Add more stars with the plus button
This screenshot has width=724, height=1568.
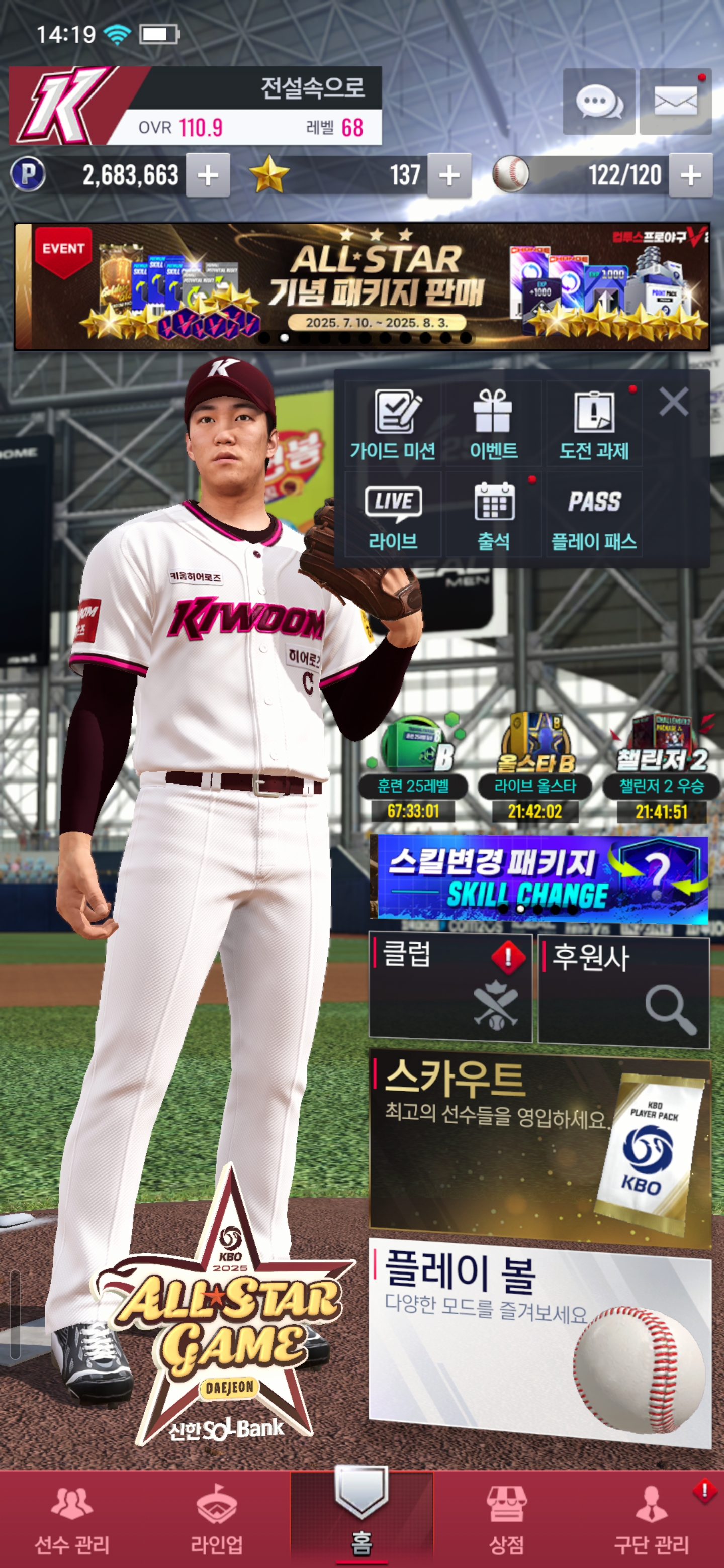click(449, 175)
